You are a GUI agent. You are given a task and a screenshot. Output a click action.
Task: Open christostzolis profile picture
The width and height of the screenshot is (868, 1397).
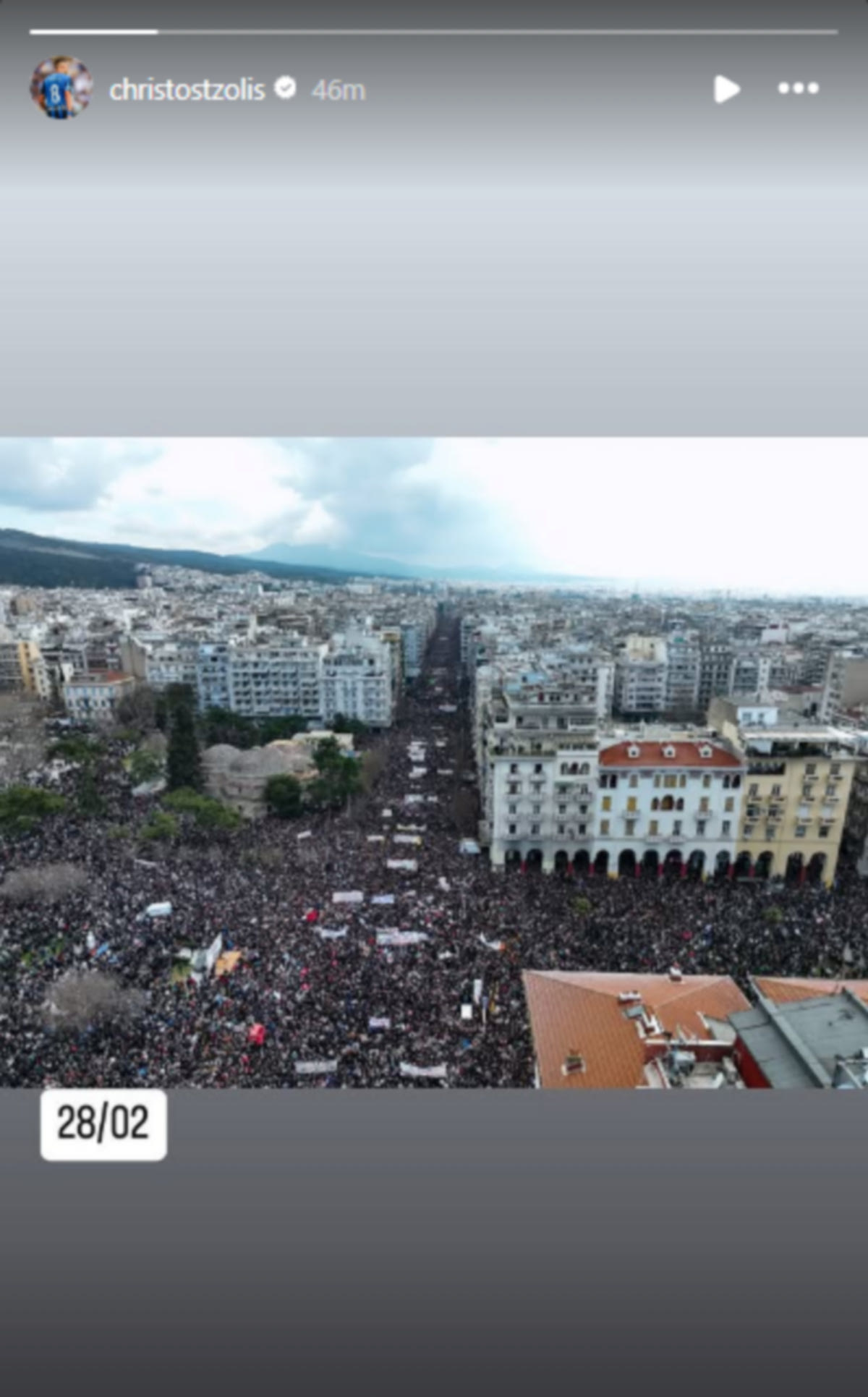click(61, 88)
